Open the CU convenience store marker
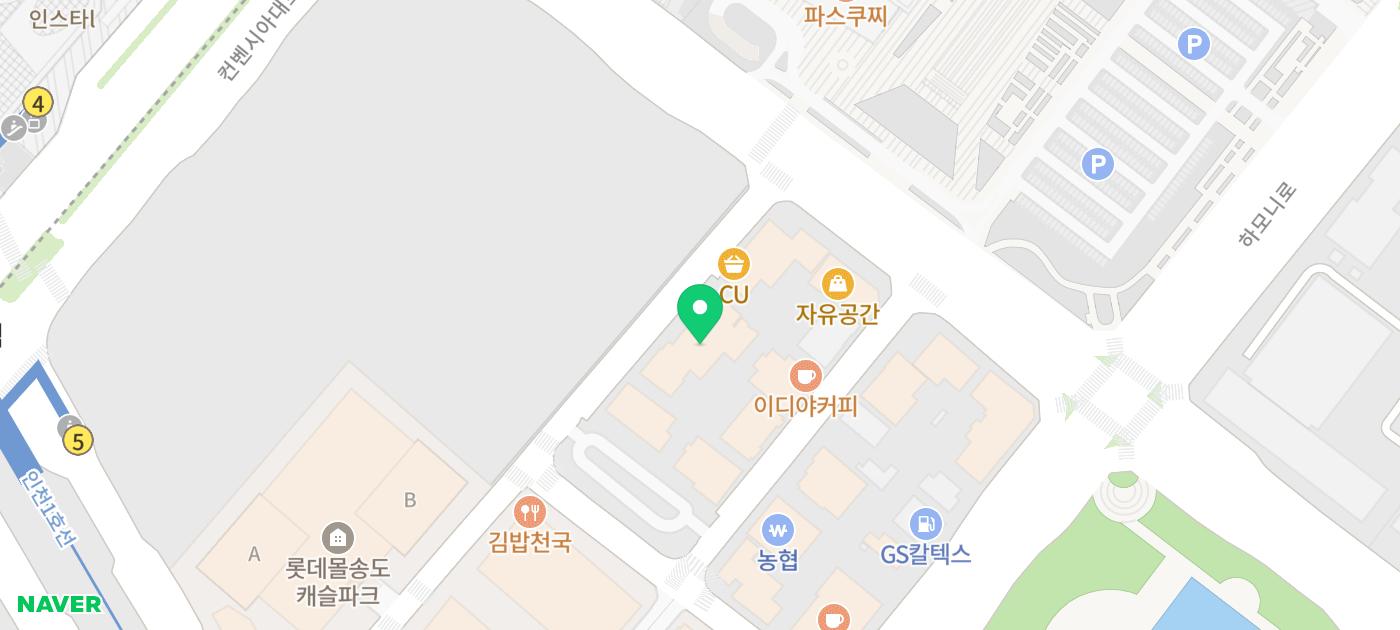This screenshot has width=1400, height=630. click(734, 265)
